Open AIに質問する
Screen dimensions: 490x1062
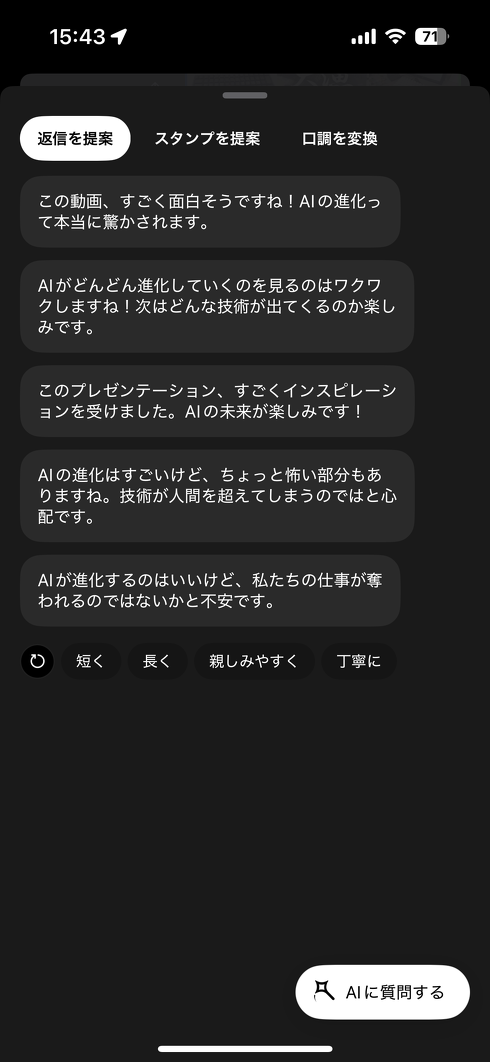[382, 992]
